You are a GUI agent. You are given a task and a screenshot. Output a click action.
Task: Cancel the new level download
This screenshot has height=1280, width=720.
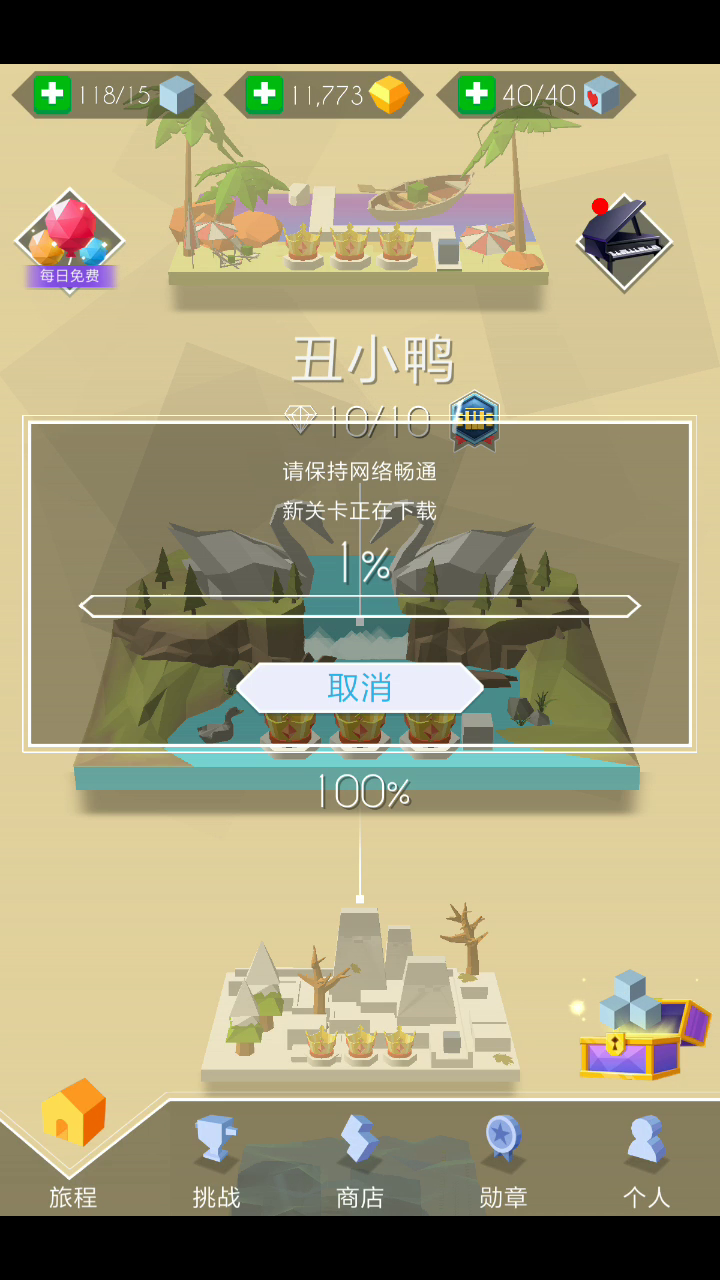tap(360, 688)
